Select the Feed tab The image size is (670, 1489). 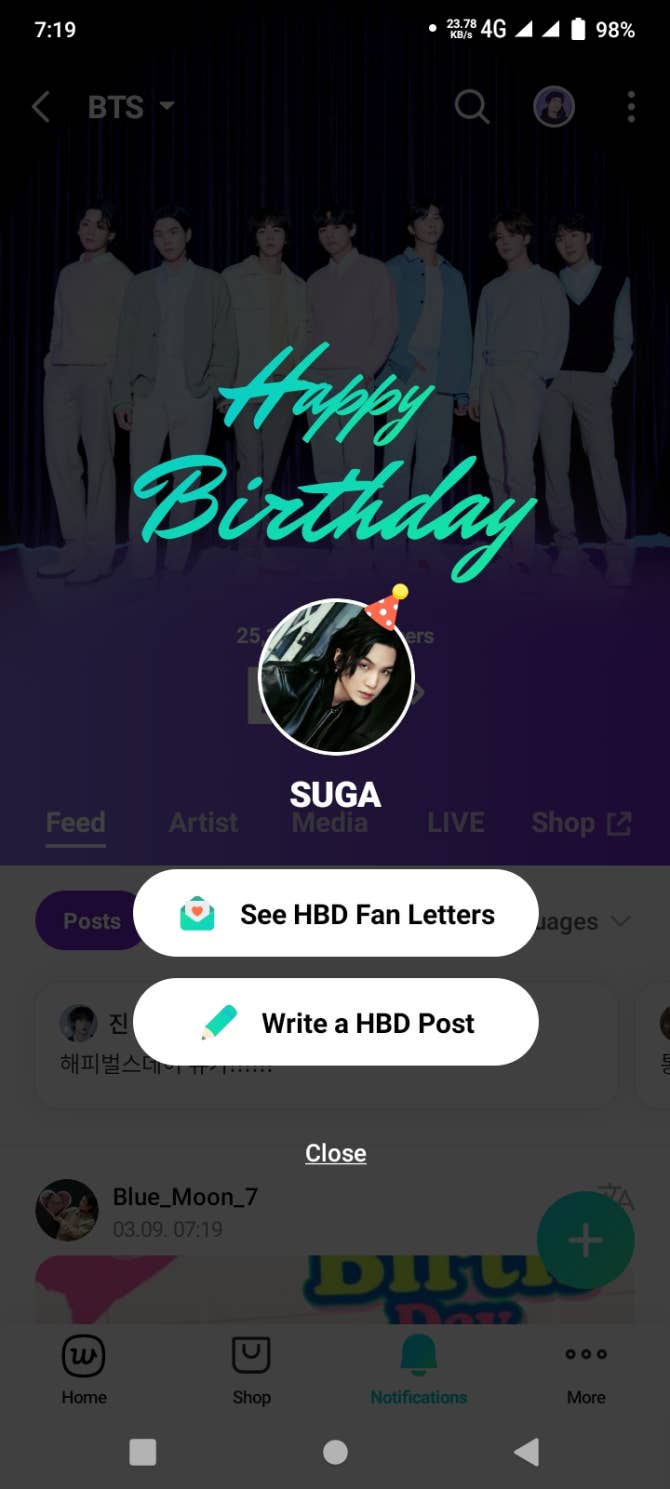(x=76, y=823)
